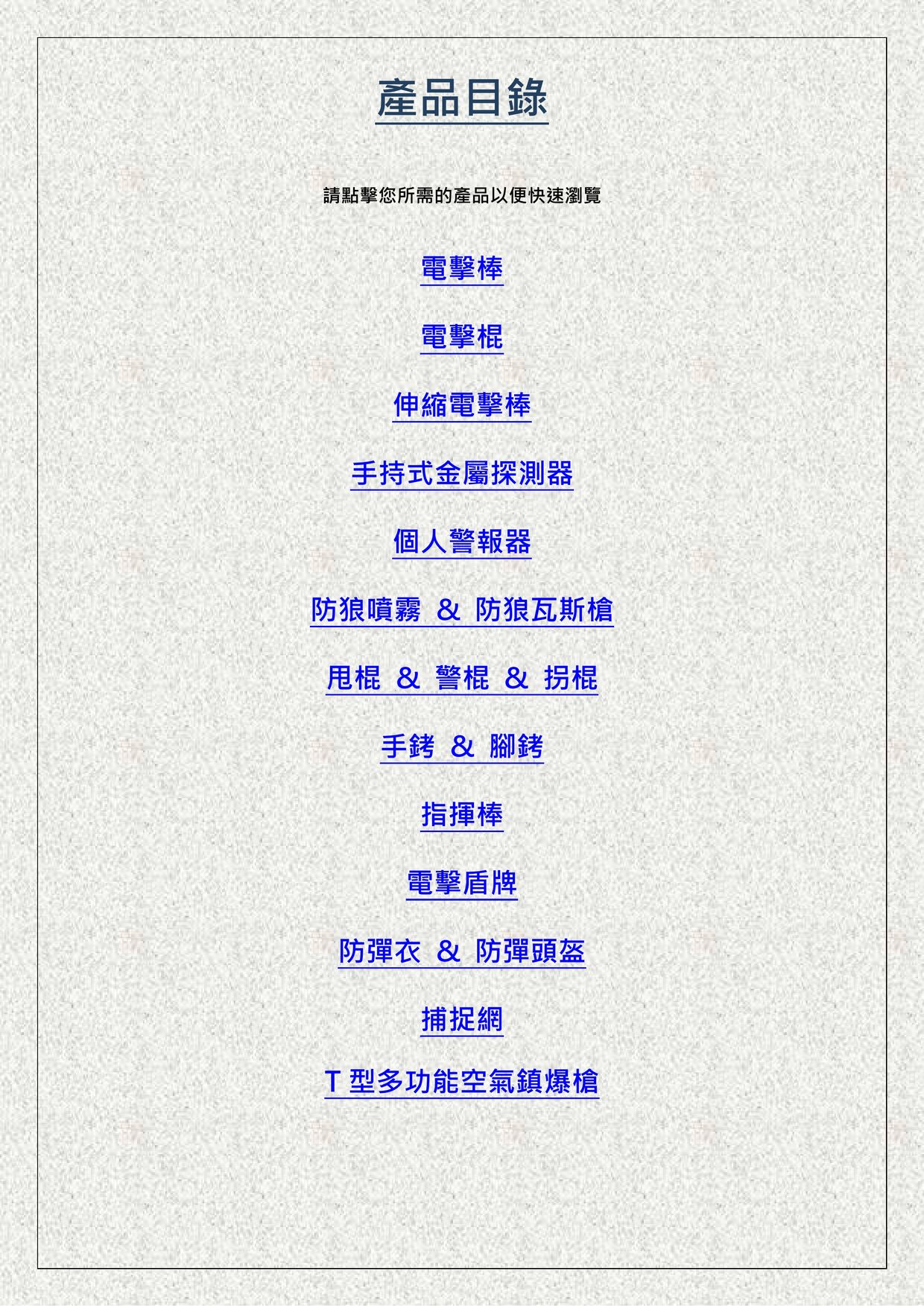Open 防彈衣 & 防彈頭盔 link
This screenshot has width=924, height=1306.
tap(461, 951)
